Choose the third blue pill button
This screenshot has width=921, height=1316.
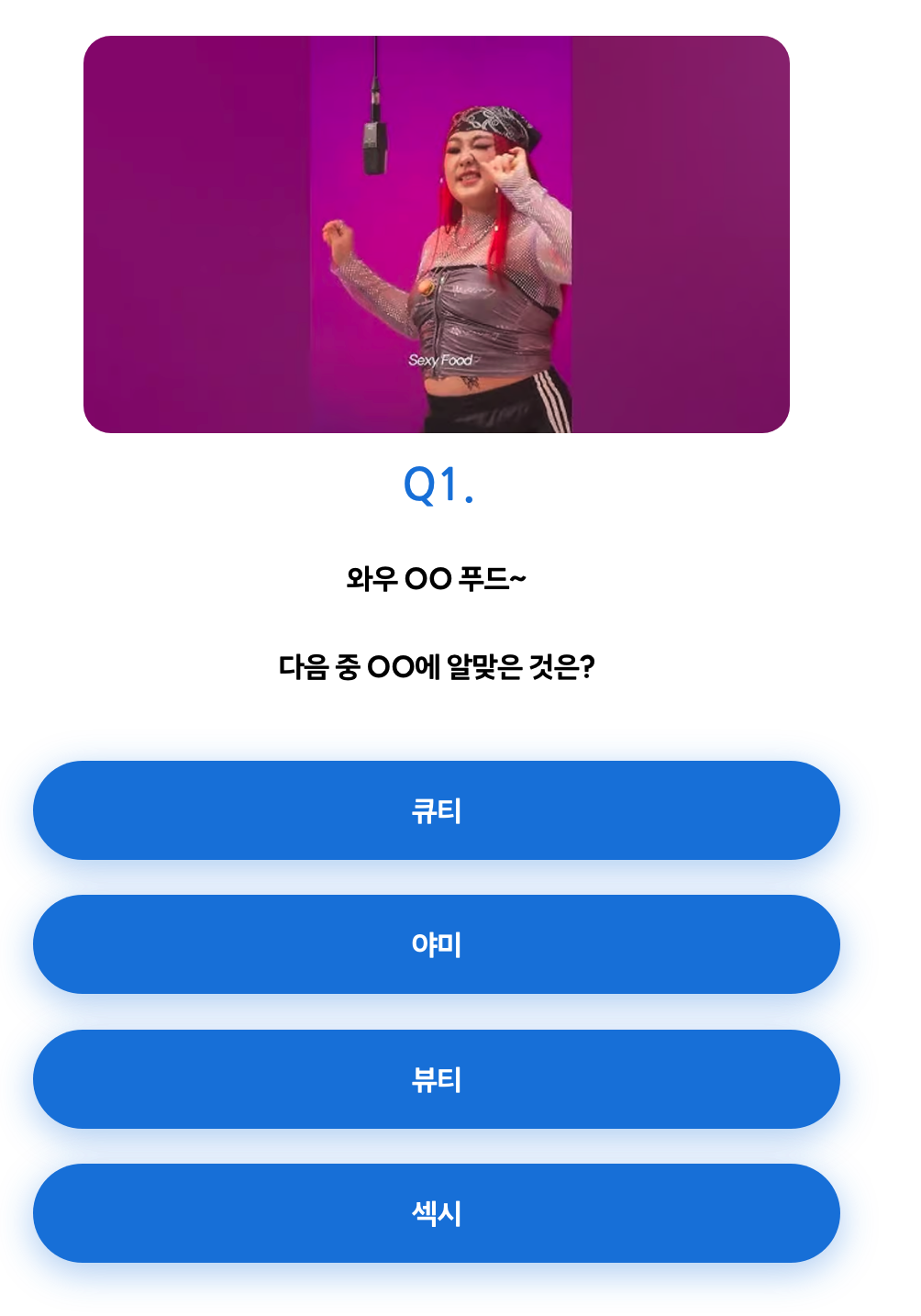point(437,1079)
